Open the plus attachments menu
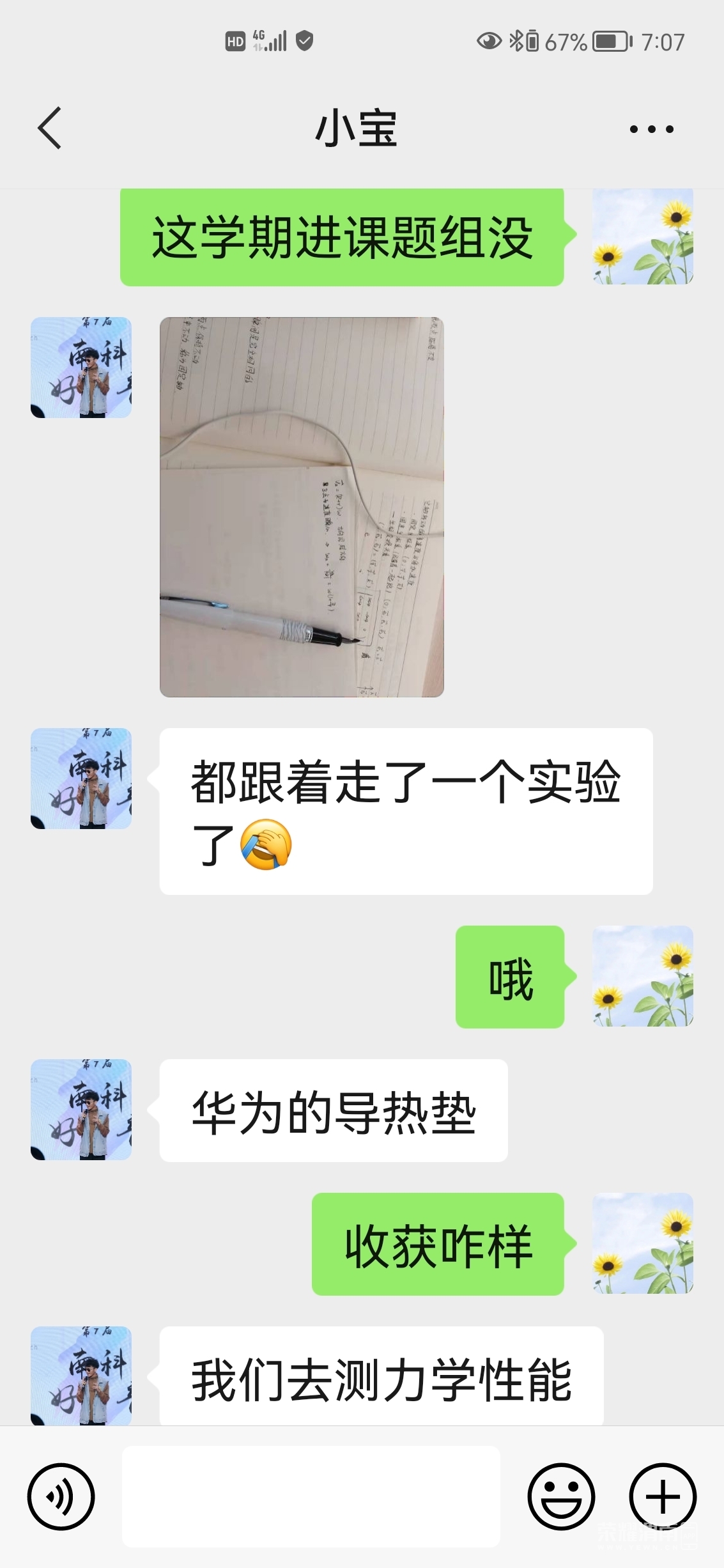The image size is (724, 1568). pyautogui.click(x=663, y=1496)
